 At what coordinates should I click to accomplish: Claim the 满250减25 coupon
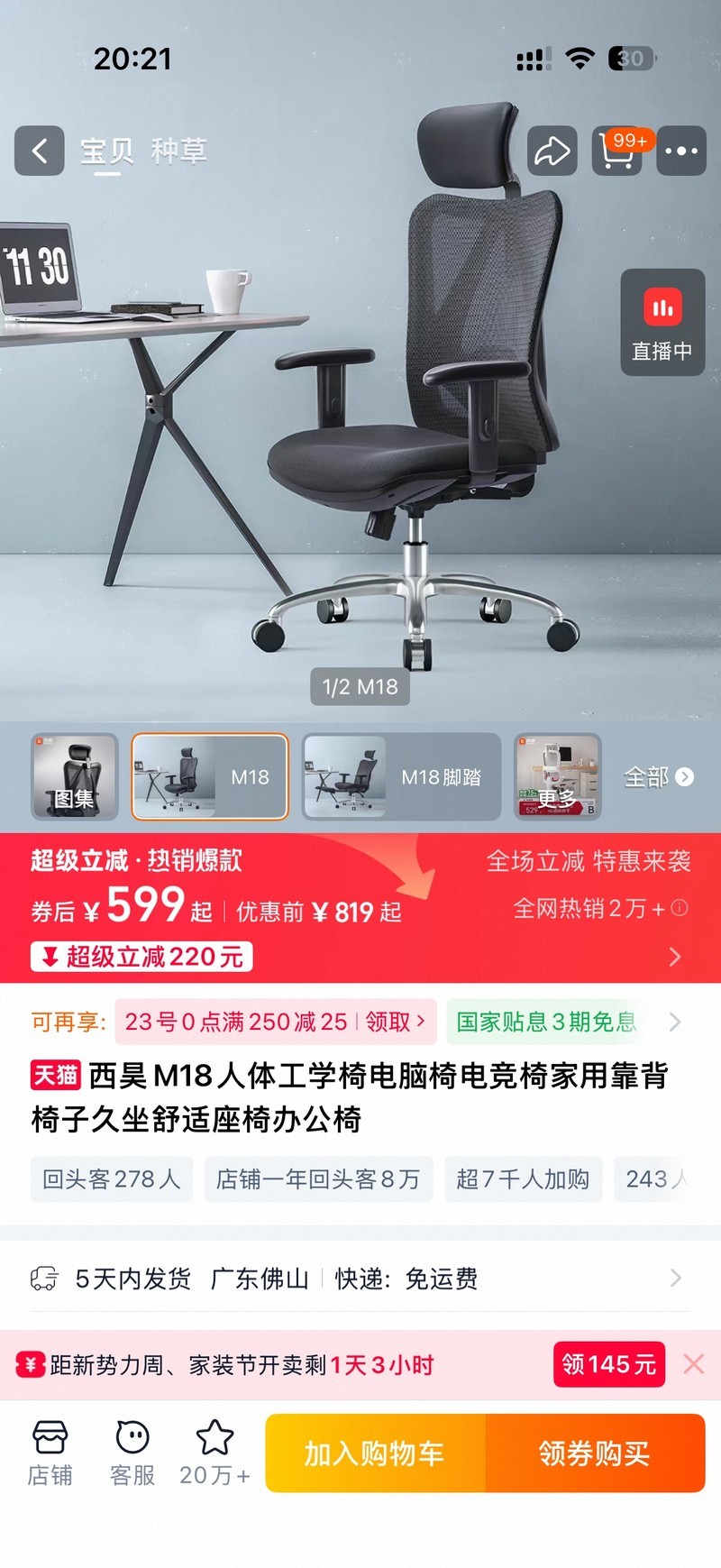389,1022
